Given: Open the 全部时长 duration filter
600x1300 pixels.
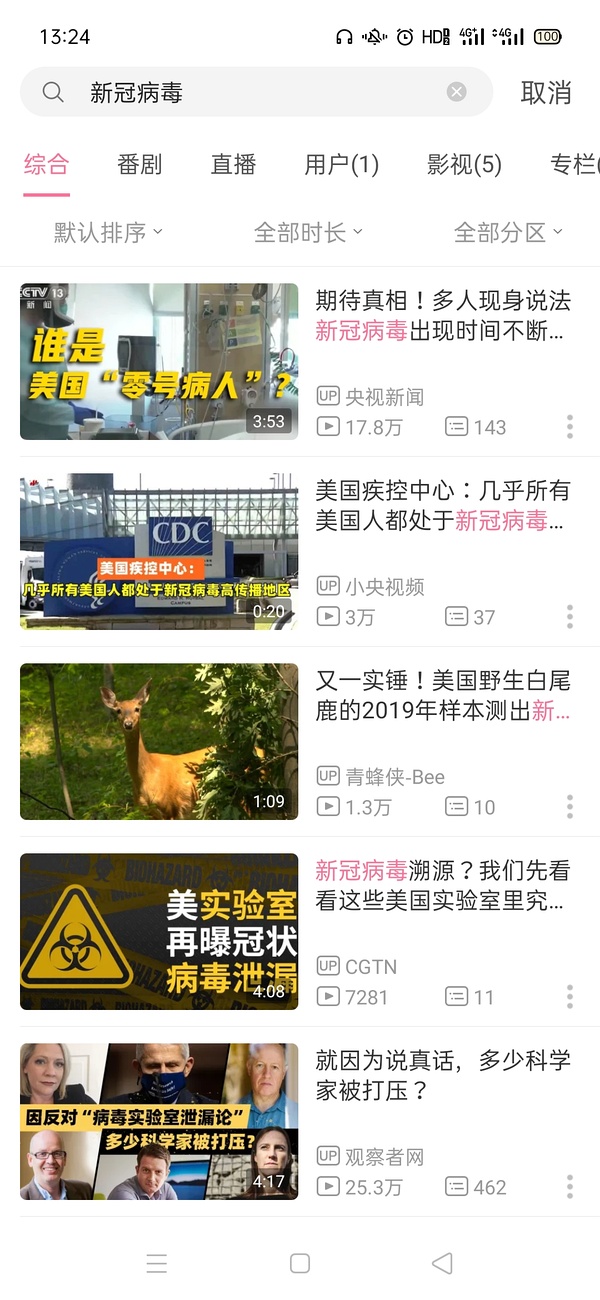Looking at the screenshot, I should click(x=308, y=233).
